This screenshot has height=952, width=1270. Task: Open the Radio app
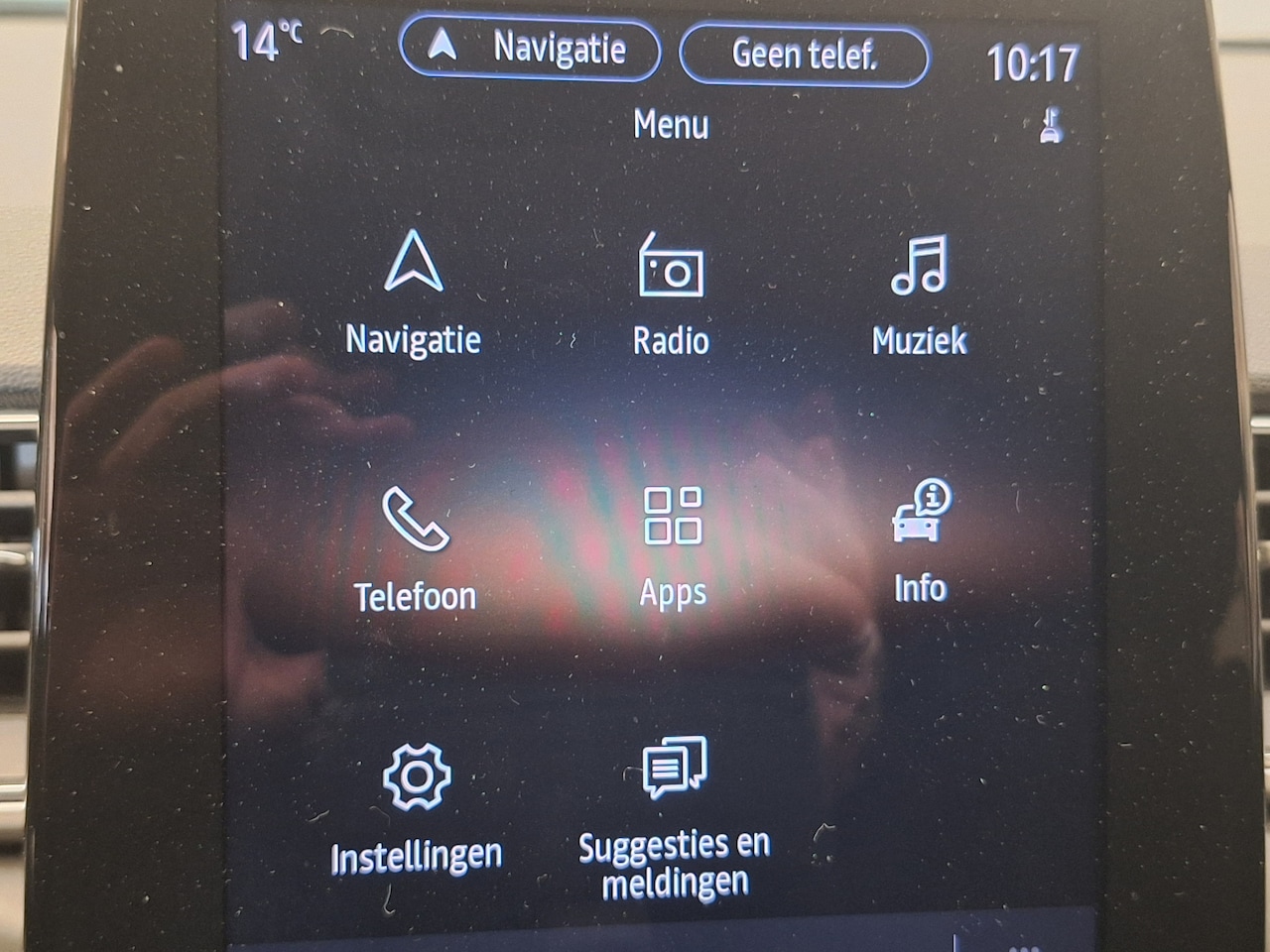671,295
